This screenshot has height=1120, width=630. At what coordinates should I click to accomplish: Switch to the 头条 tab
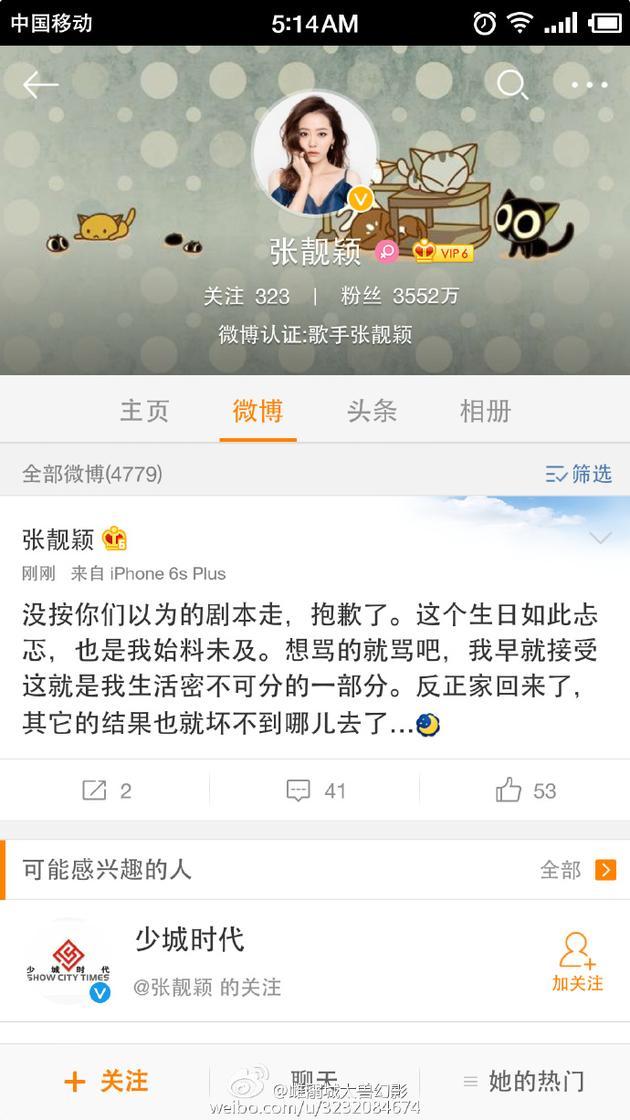pyautogui.click(x=372, y=411)
